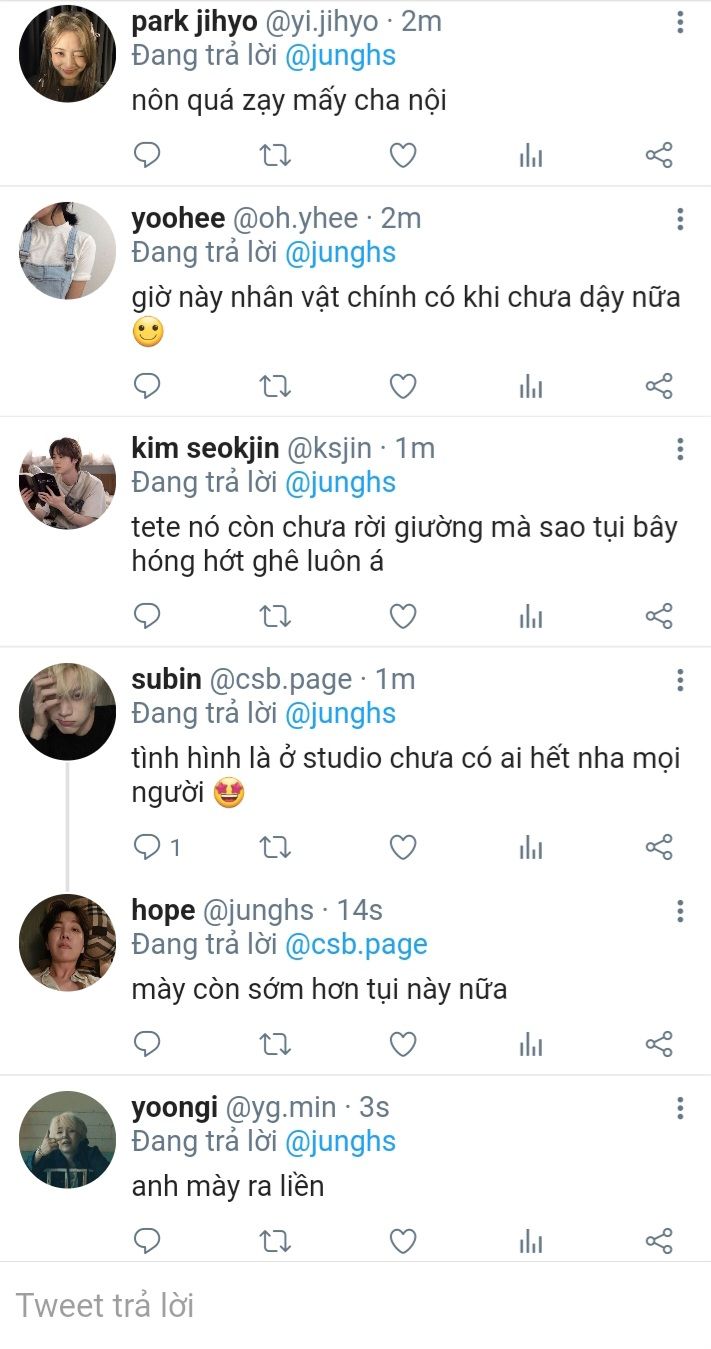Reply to yoongi's tweet
The image size is (711, 1349).
coord(147,1241)
